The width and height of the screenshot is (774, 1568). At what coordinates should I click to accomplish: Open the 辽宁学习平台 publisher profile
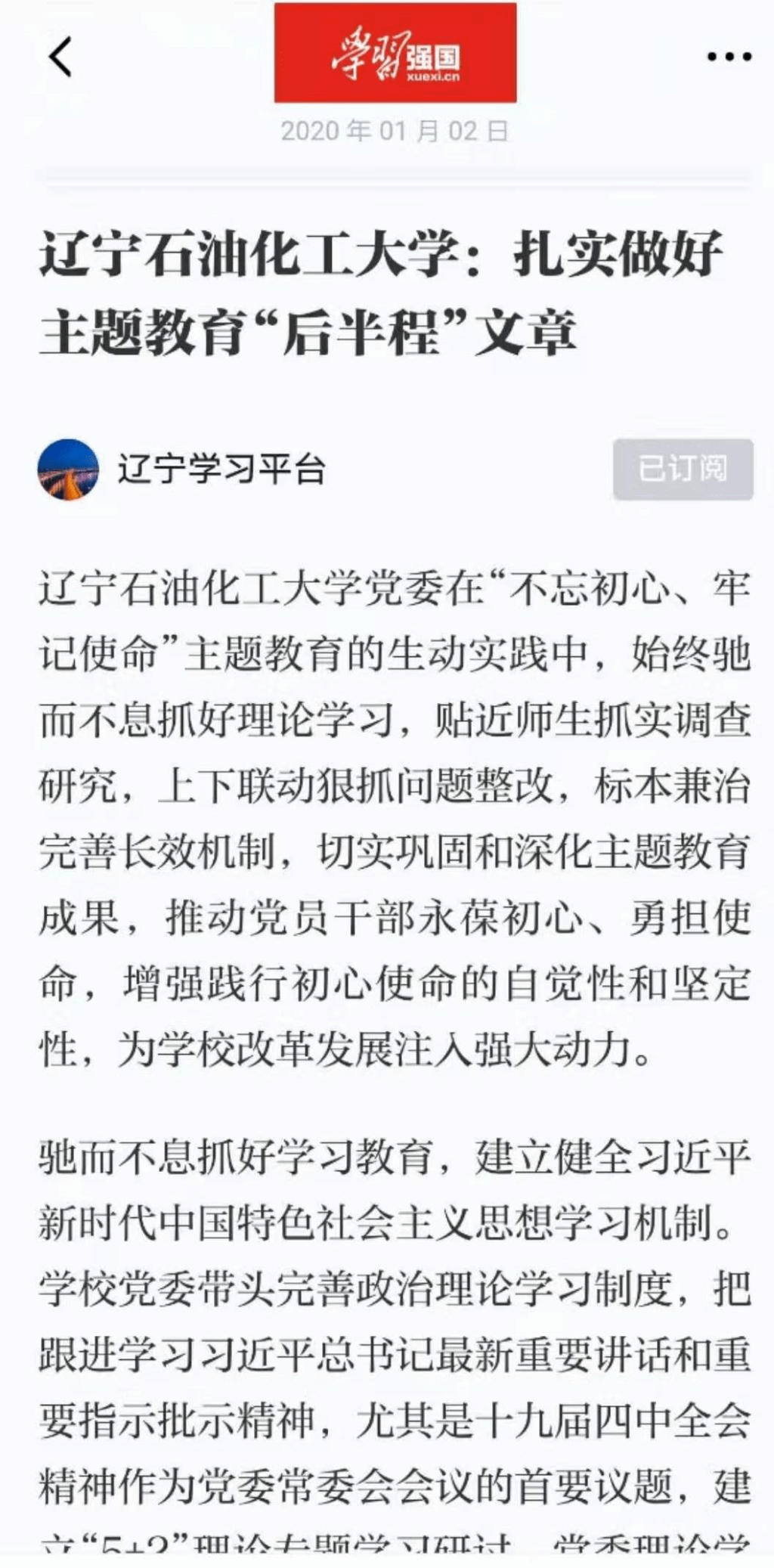pos(219,469)
